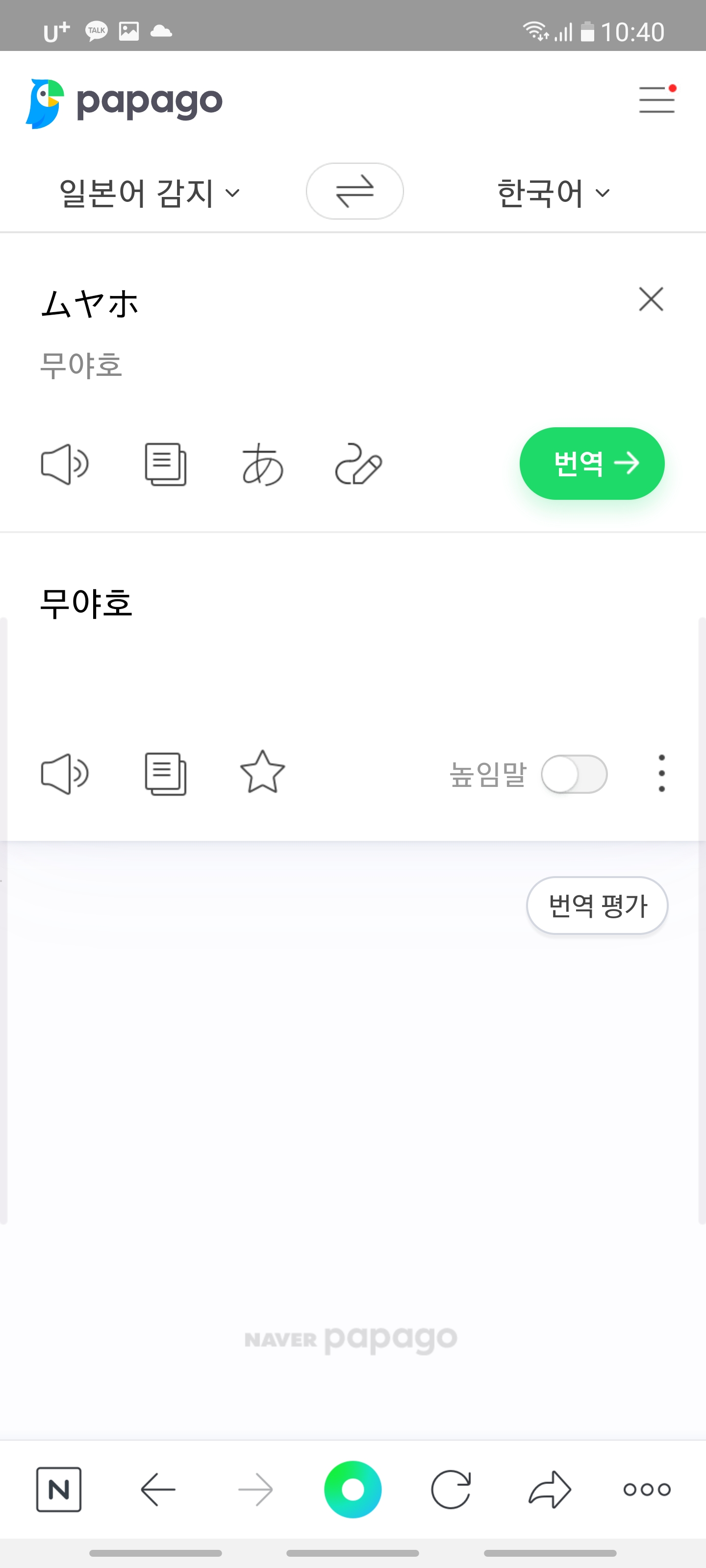Clear the entered source text
This screenshot has height=1568, width=706.
coord(651,299)
